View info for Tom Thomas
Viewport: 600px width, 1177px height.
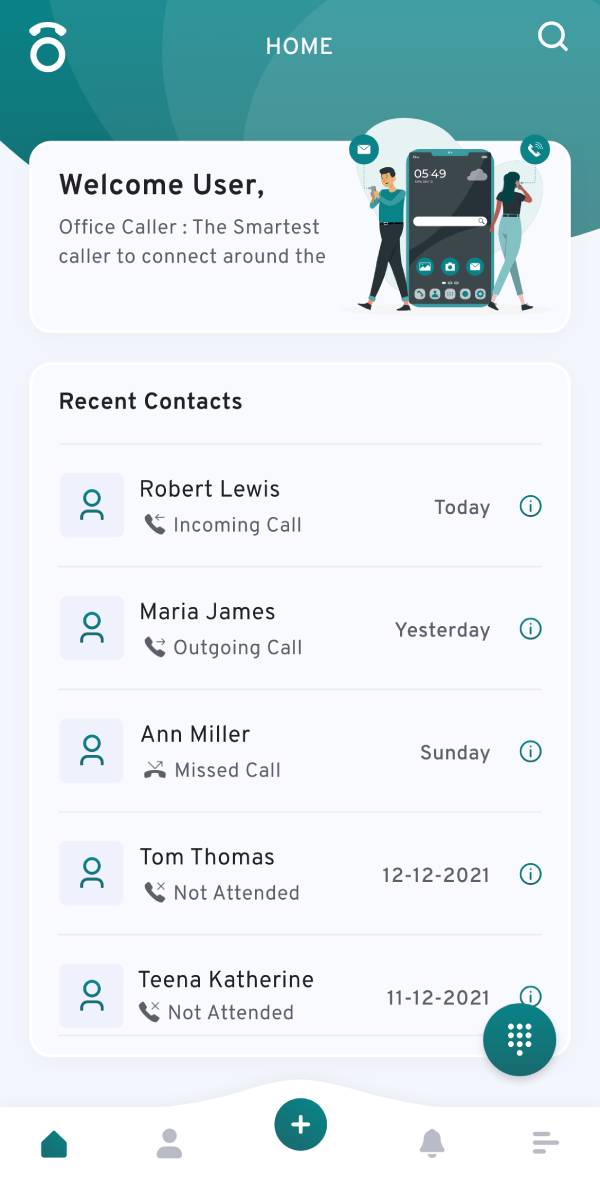click(x=531, y=874)
